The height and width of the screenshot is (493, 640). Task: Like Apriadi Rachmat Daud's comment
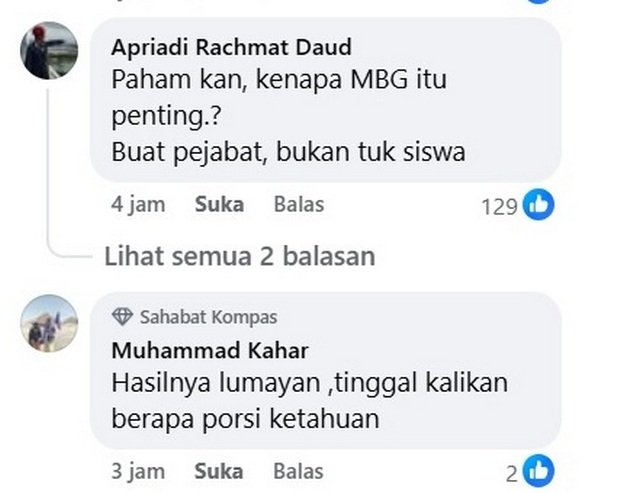click(x=219, y=204)
